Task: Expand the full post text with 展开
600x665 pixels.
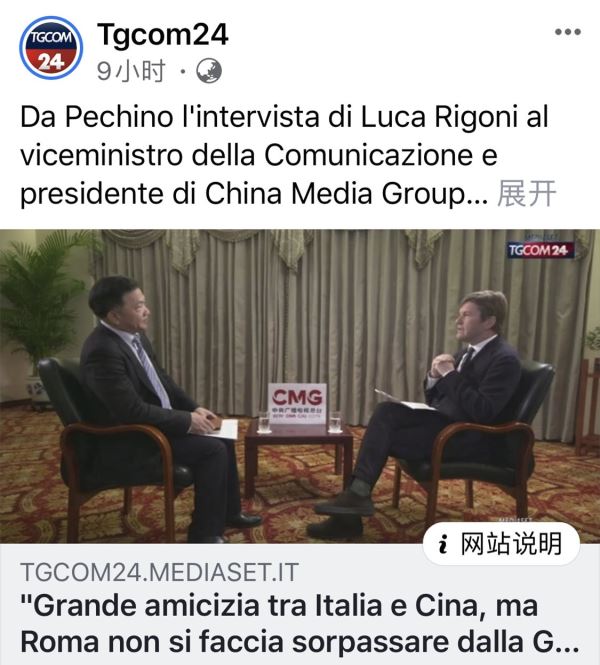Action: point(525,194)
